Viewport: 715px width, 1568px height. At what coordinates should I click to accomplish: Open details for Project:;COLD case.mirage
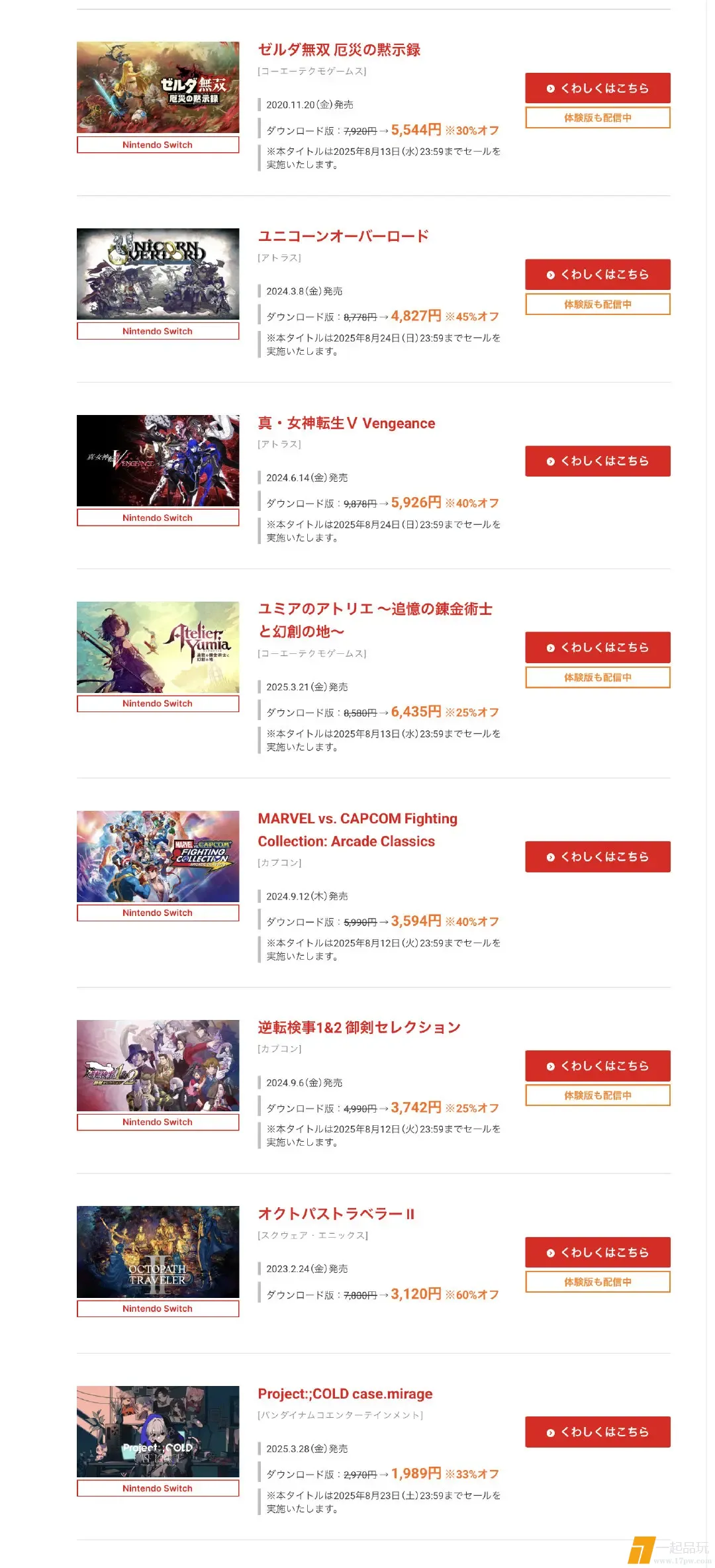597,1432
